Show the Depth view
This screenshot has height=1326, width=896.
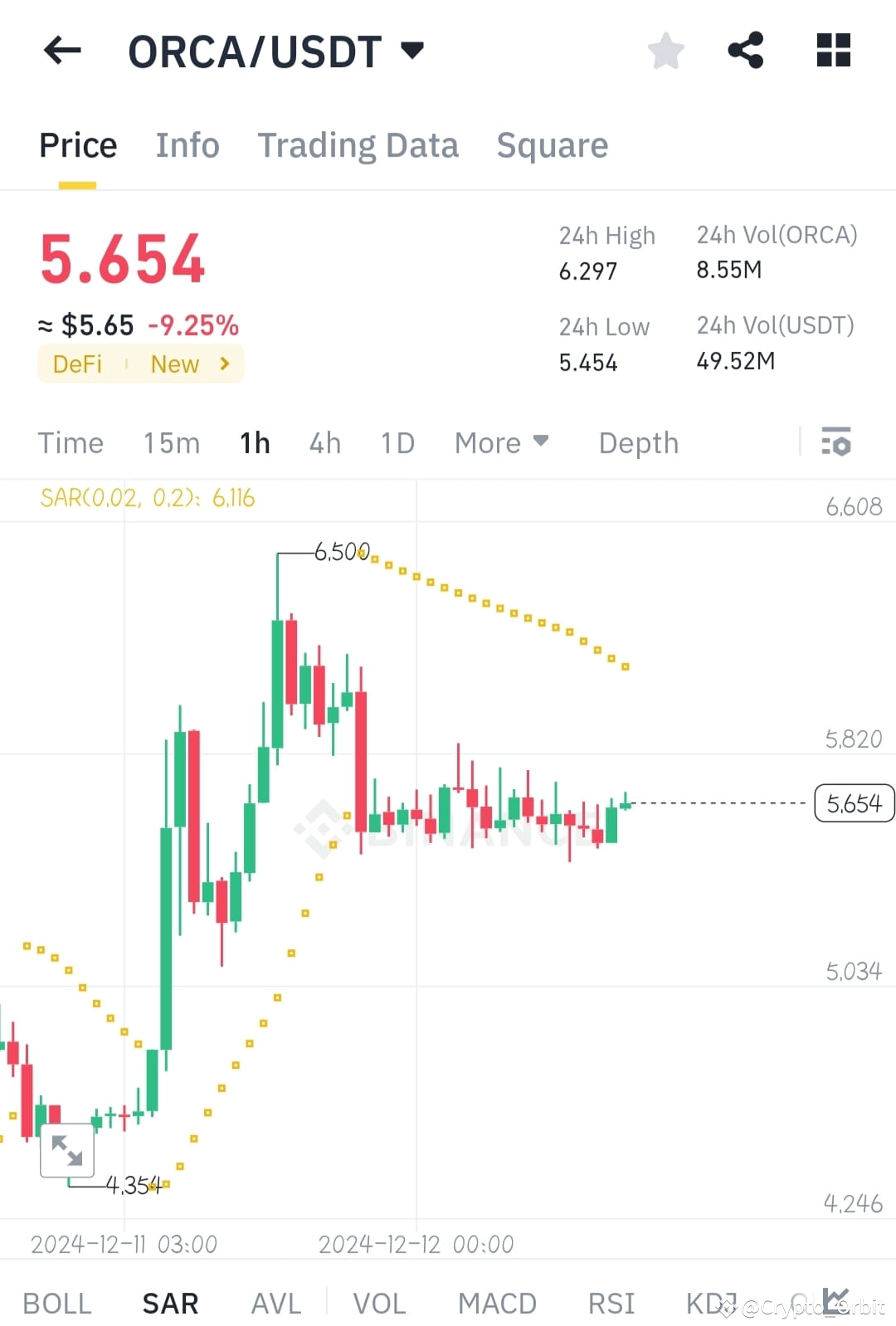(638, 442)
